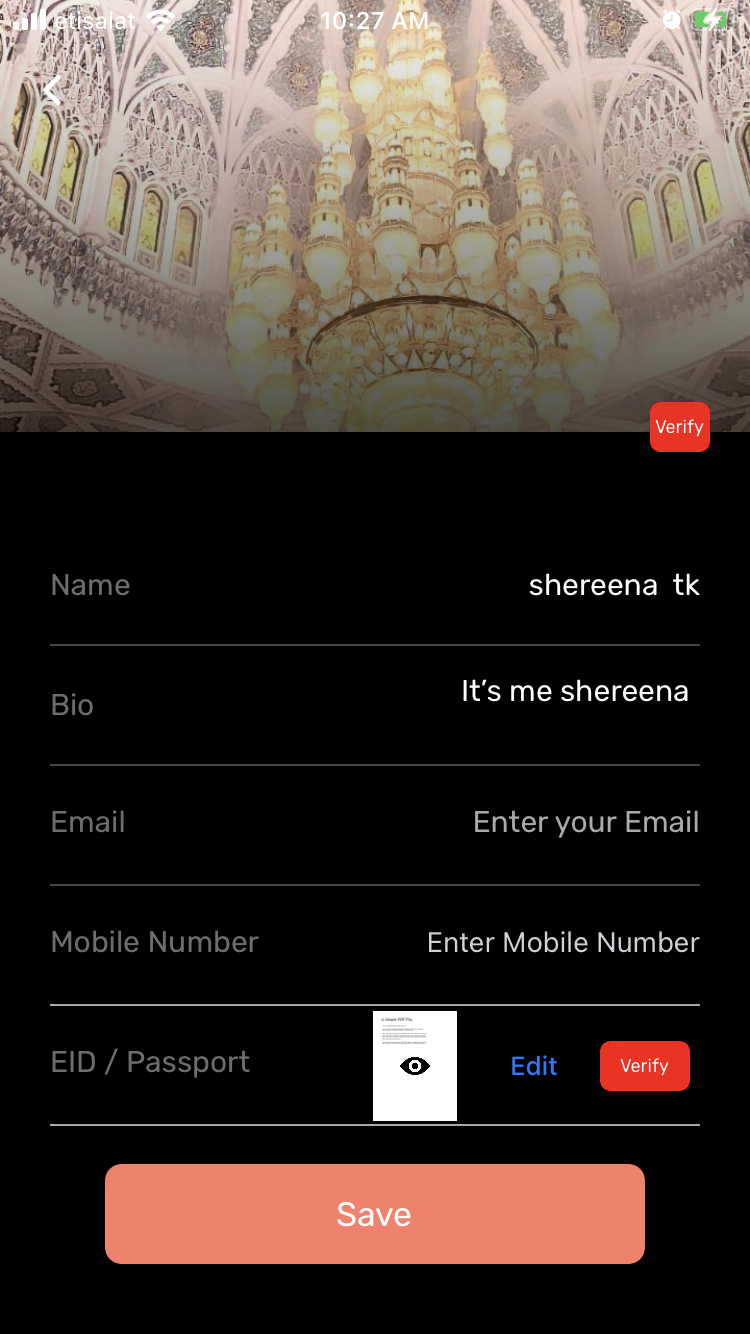Go back using the top arrow
750x1334 pixels.
pyautogui.click(x=52, y=90)
